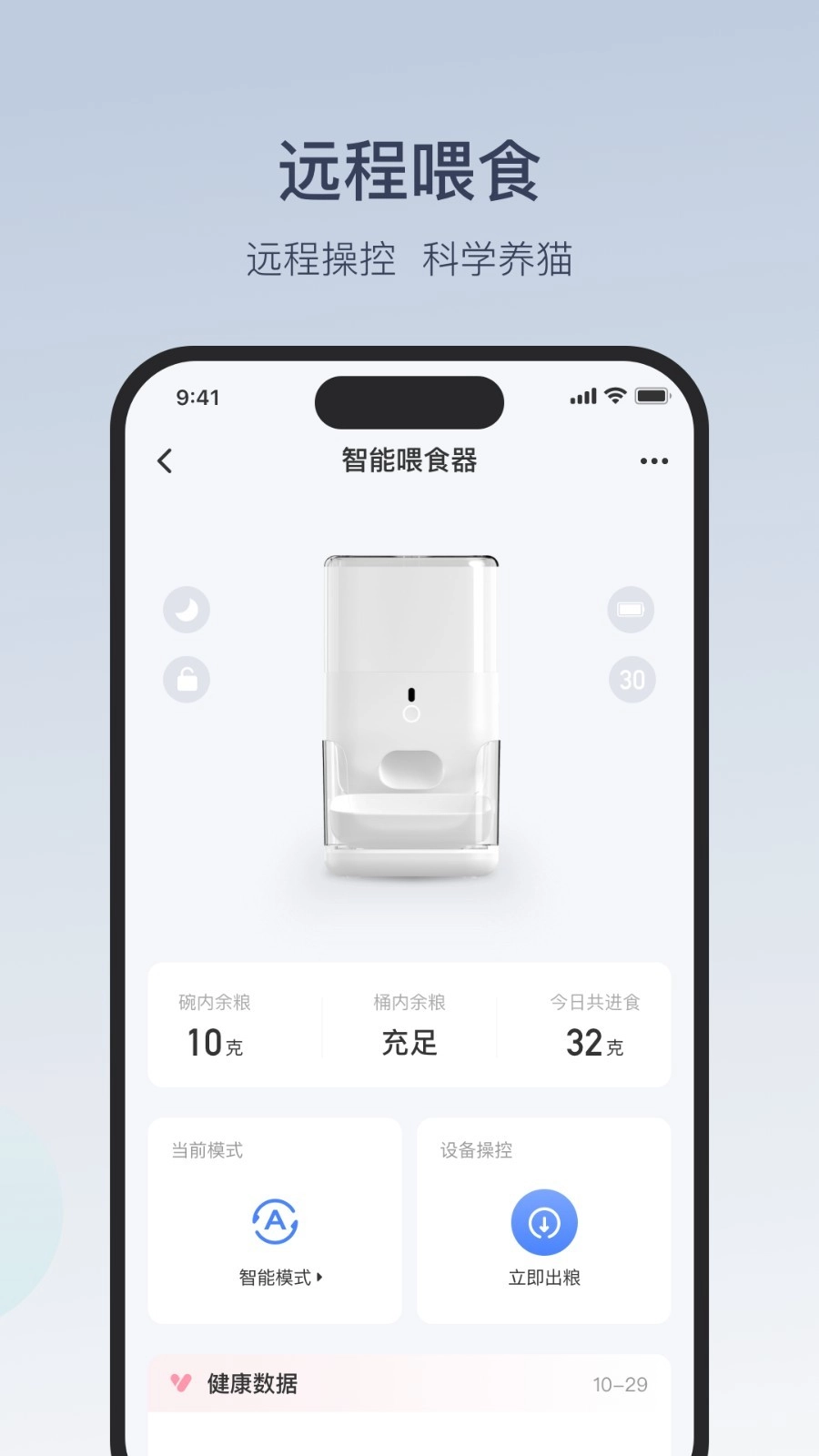The height and width of the screenshot is (1456, 819).
Task: Tap the dispense download-arrow icon under 设备操控
Action: pyautogui.click(x=543, y=1224)
